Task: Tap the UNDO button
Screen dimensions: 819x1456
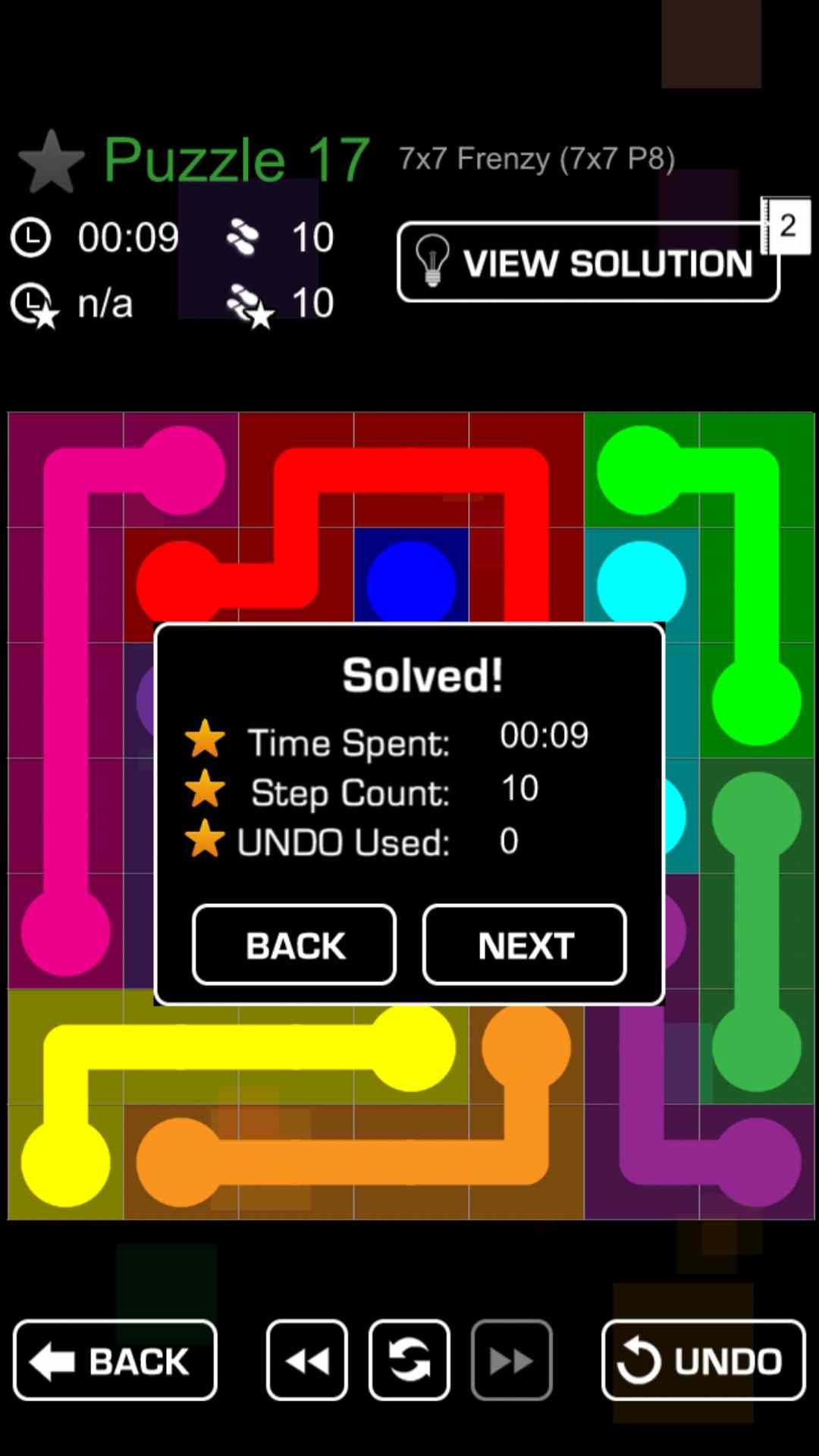Action: 703,1360
